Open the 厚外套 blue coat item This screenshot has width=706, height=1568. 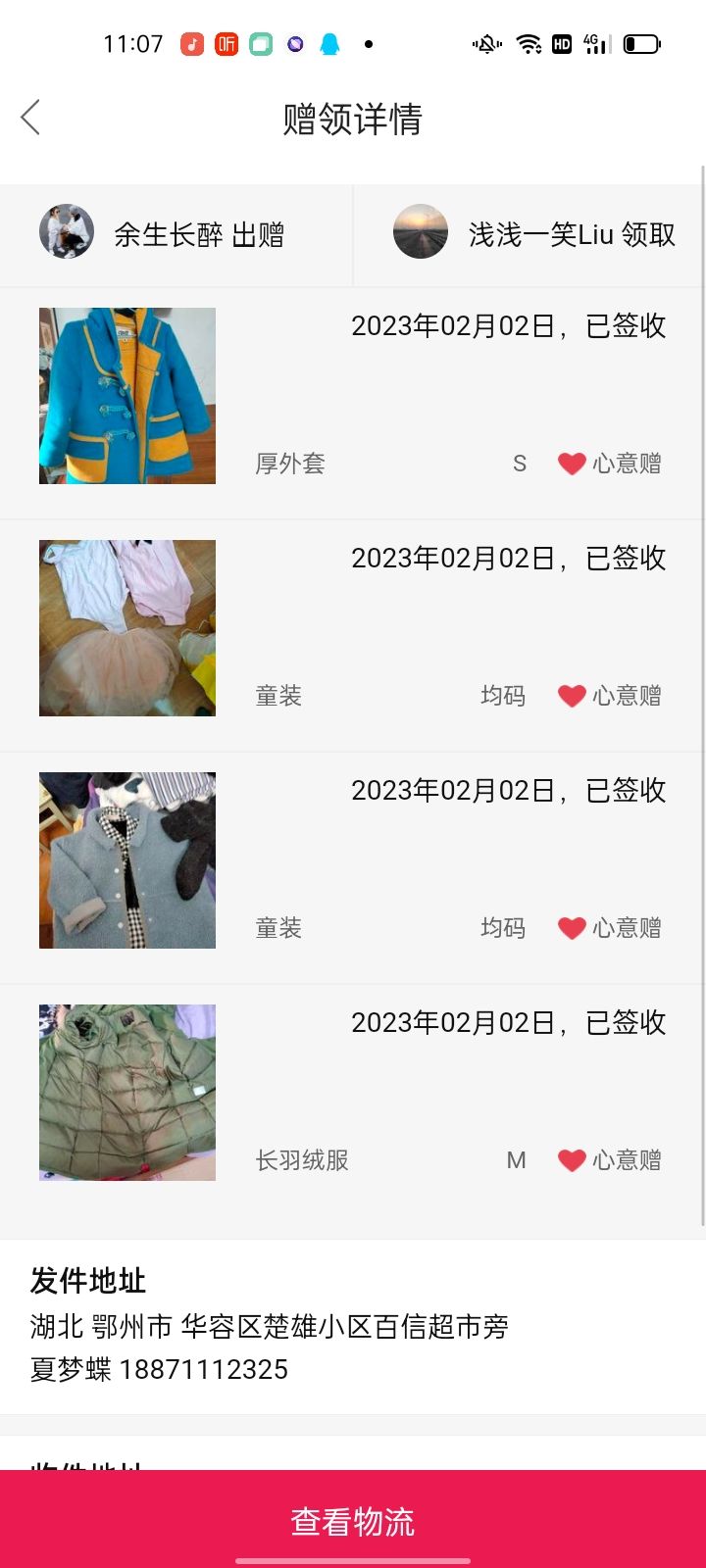point(351,403)
